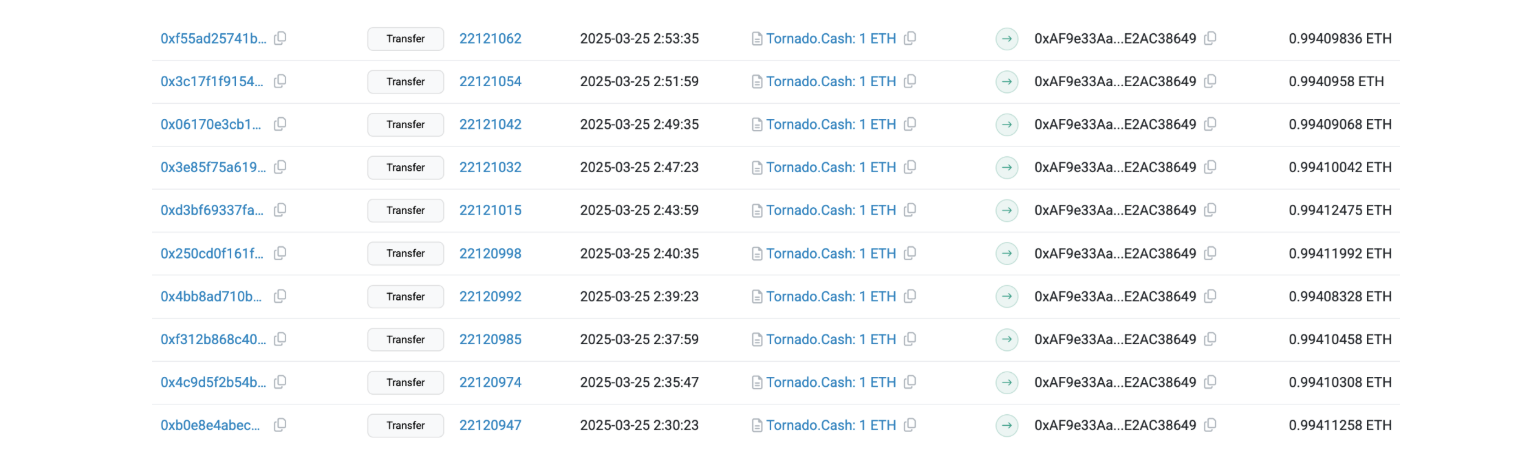Open transaction 0x250cd0f161f
Viewport: 1540px width, 470px height.
click(213, 254)
